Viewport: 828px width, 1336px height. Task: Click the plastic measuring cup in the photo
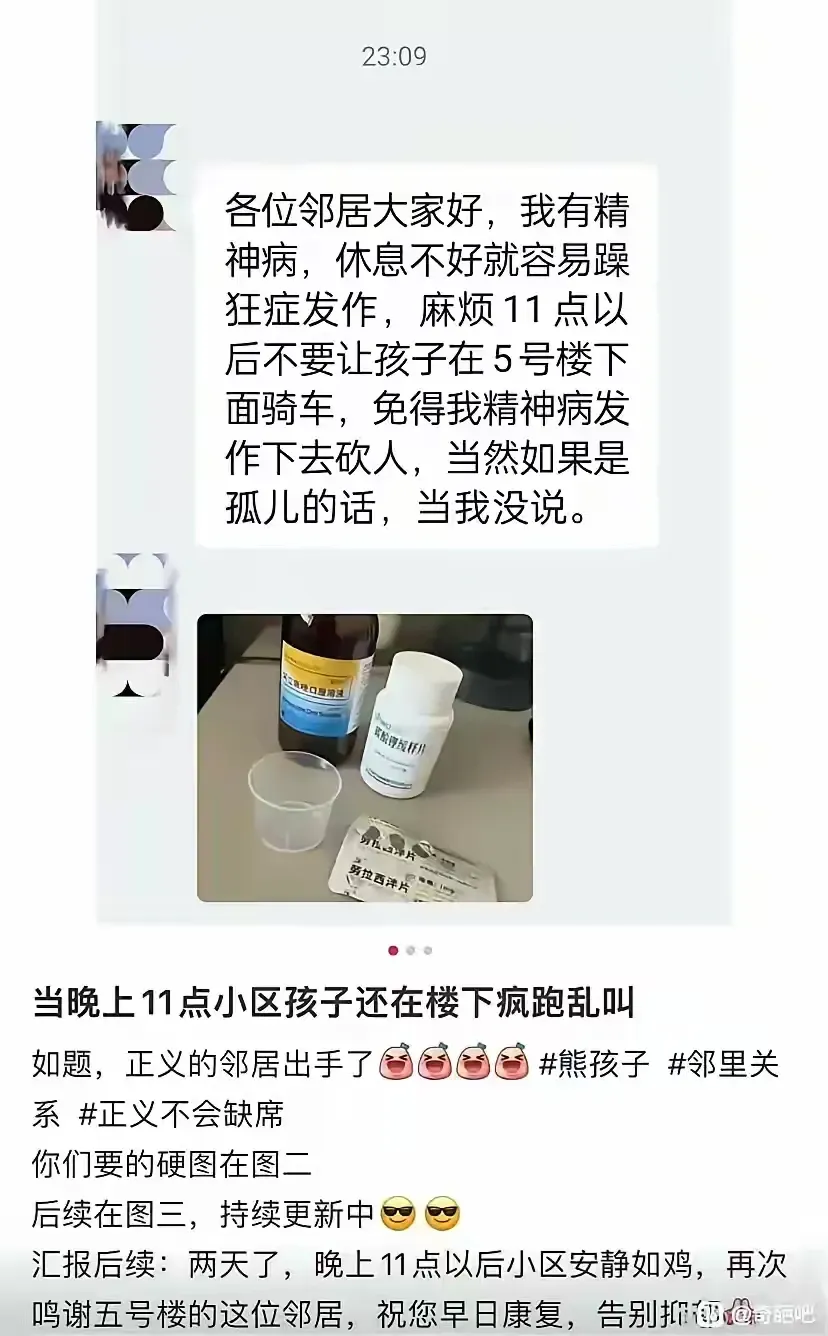pos(295,800)
